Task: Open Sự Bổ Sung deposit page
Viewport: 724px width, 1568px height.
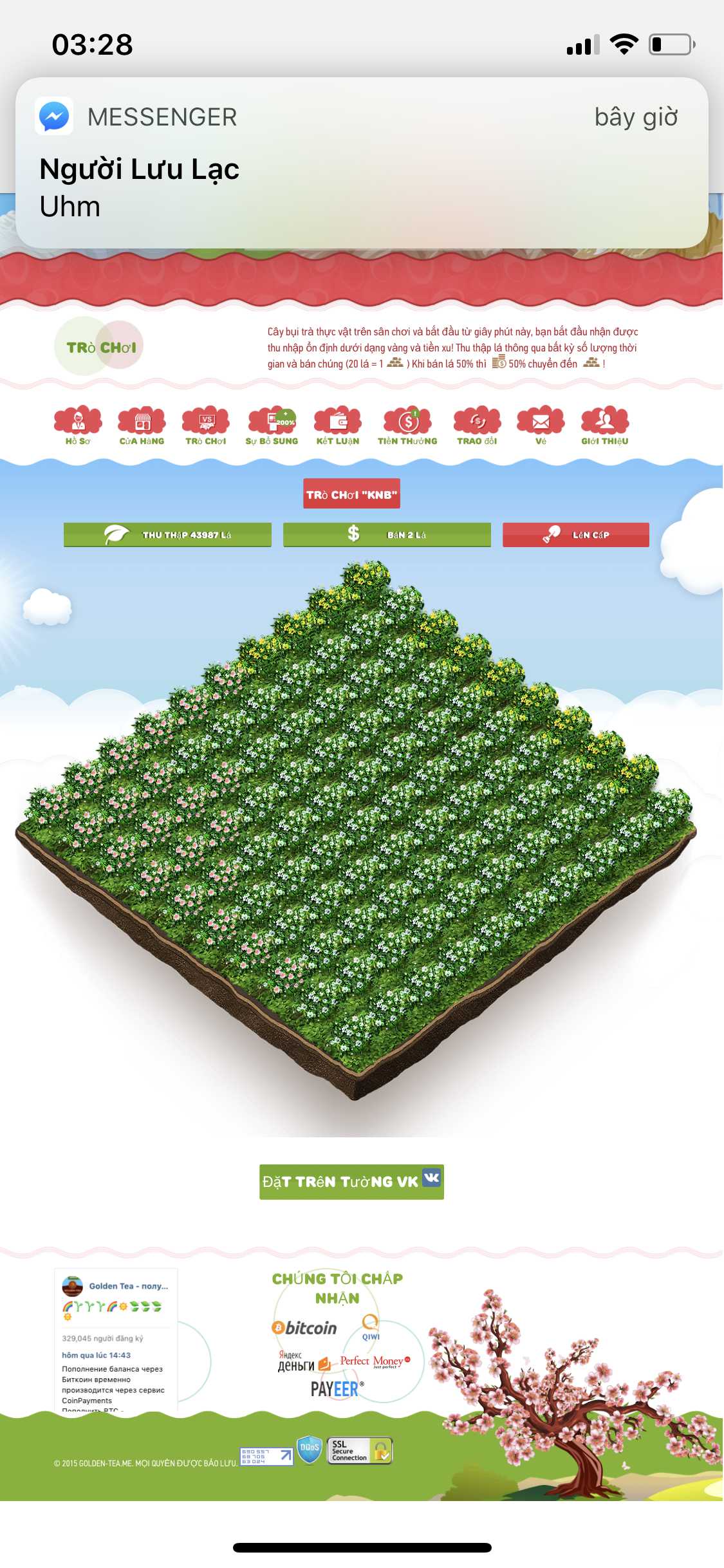Action: click(272, 425)
